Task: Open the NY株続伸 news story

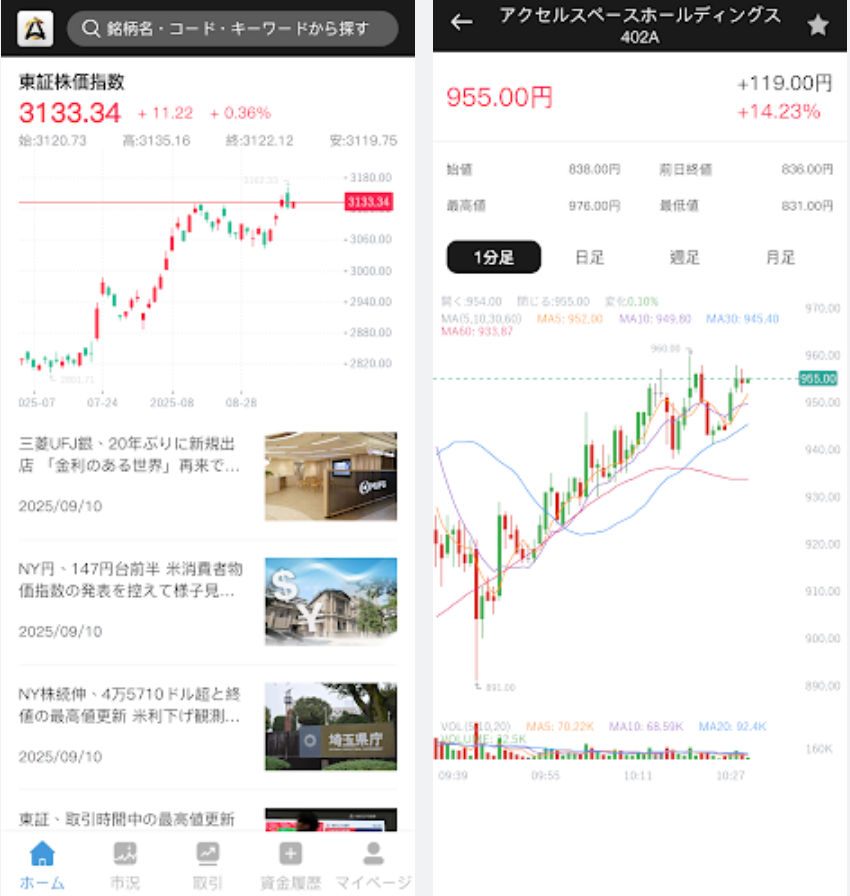Action: tap(207, 725)
